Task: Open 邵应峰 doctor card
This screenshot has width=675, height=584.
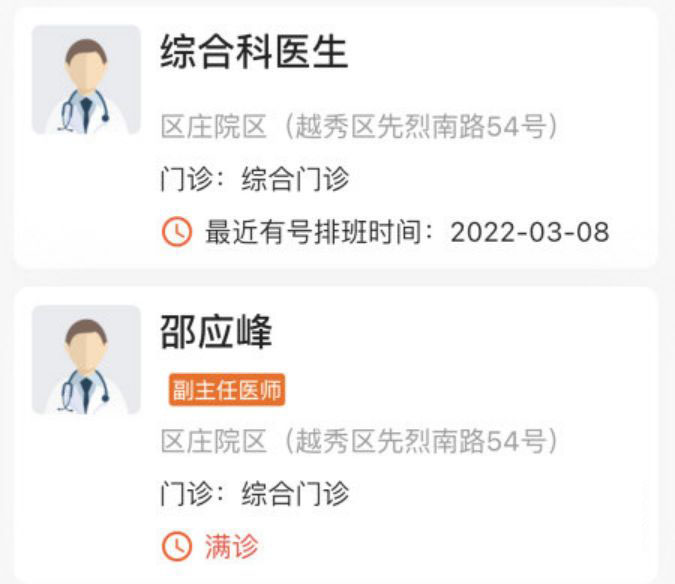Action: click(x=336, y=434)
